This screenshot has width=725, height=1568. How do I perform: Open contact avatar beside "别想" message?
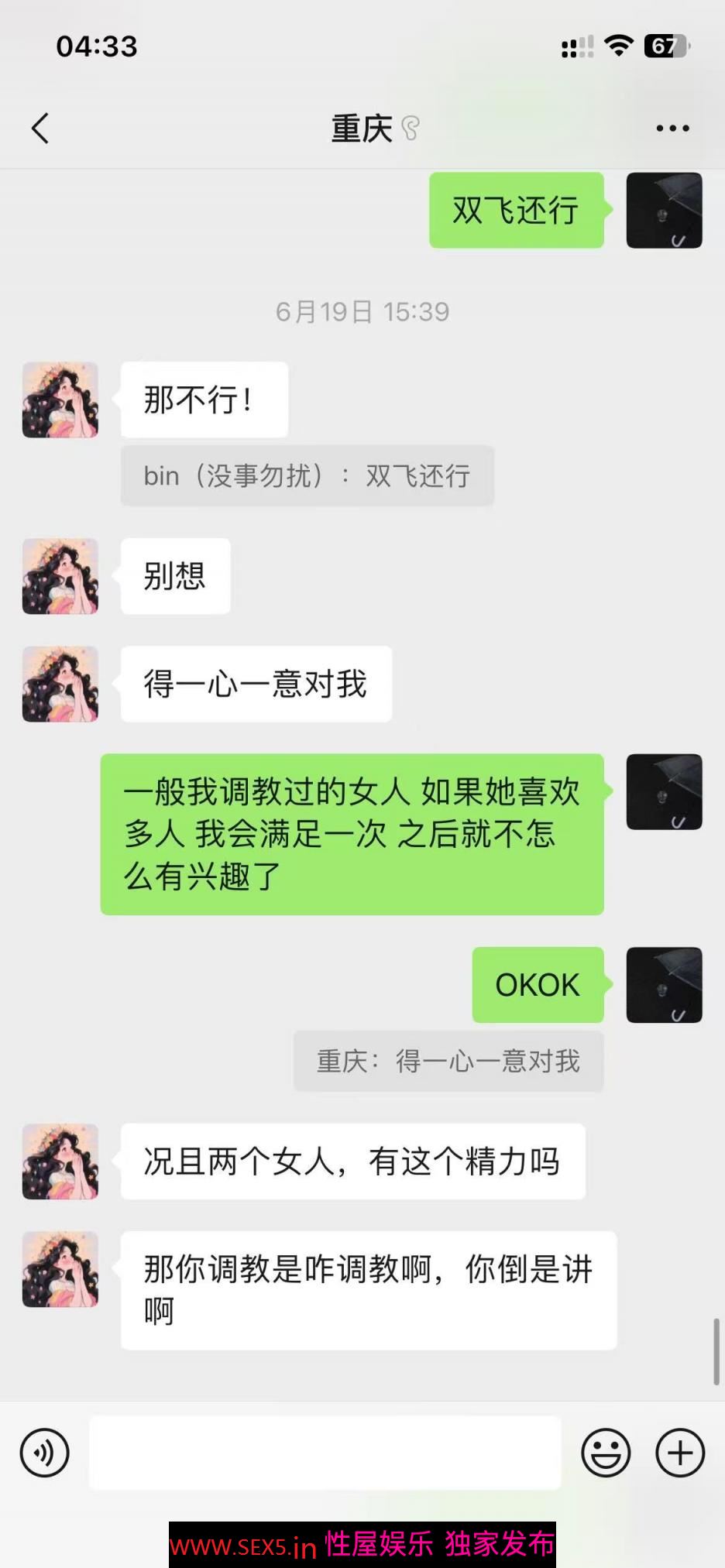(60, 576)
